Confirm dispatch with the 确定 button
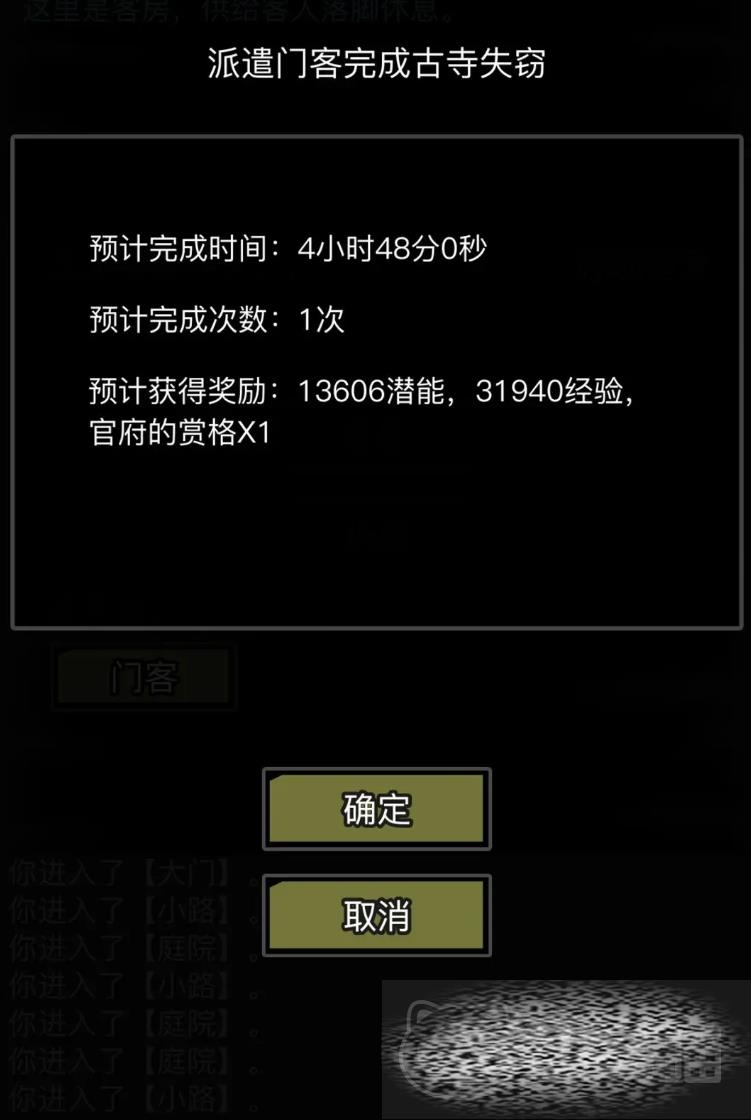This screenshot has width=751, height=1120. (x=376, y=809)
